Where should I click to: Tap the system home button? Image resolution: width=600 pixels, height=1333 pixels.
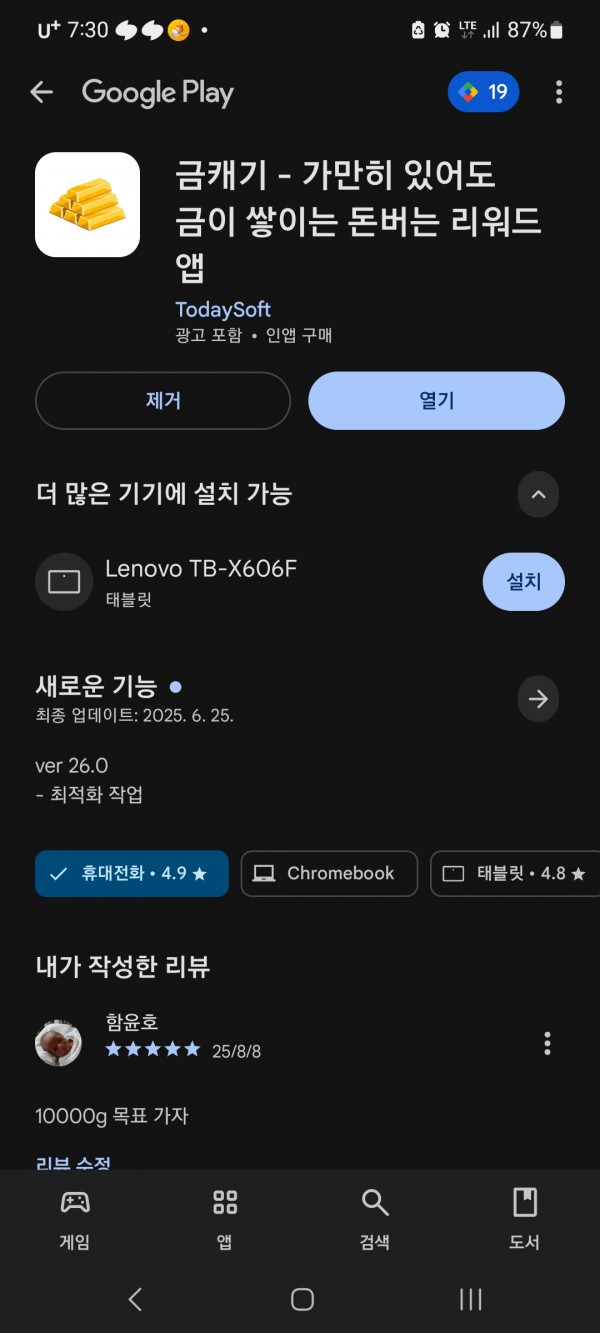[x=302, y=1299]
